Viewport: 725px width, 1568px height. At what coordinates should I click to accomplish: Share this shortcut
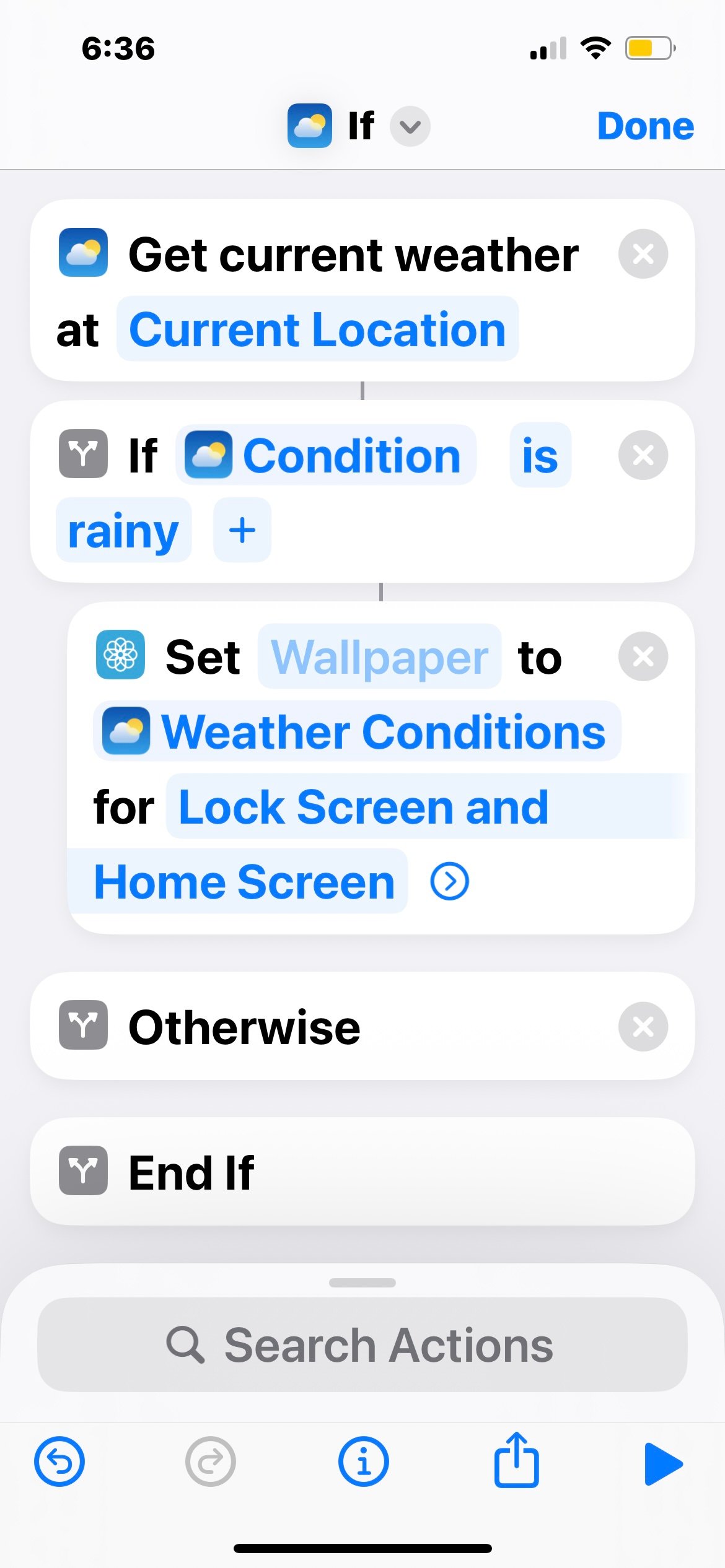517,1460
